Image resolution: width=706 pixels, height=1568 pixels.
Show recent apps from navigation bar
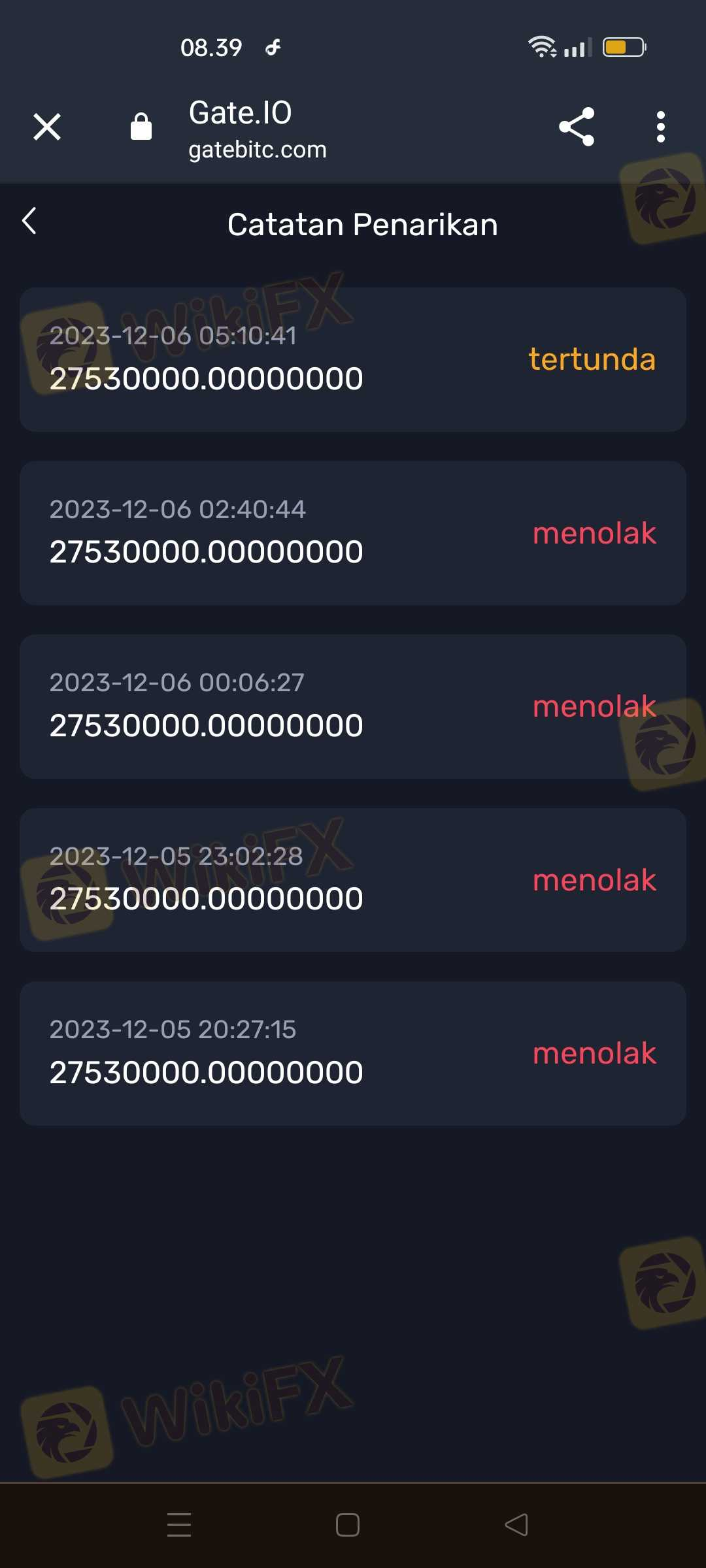click(179, 1525)
